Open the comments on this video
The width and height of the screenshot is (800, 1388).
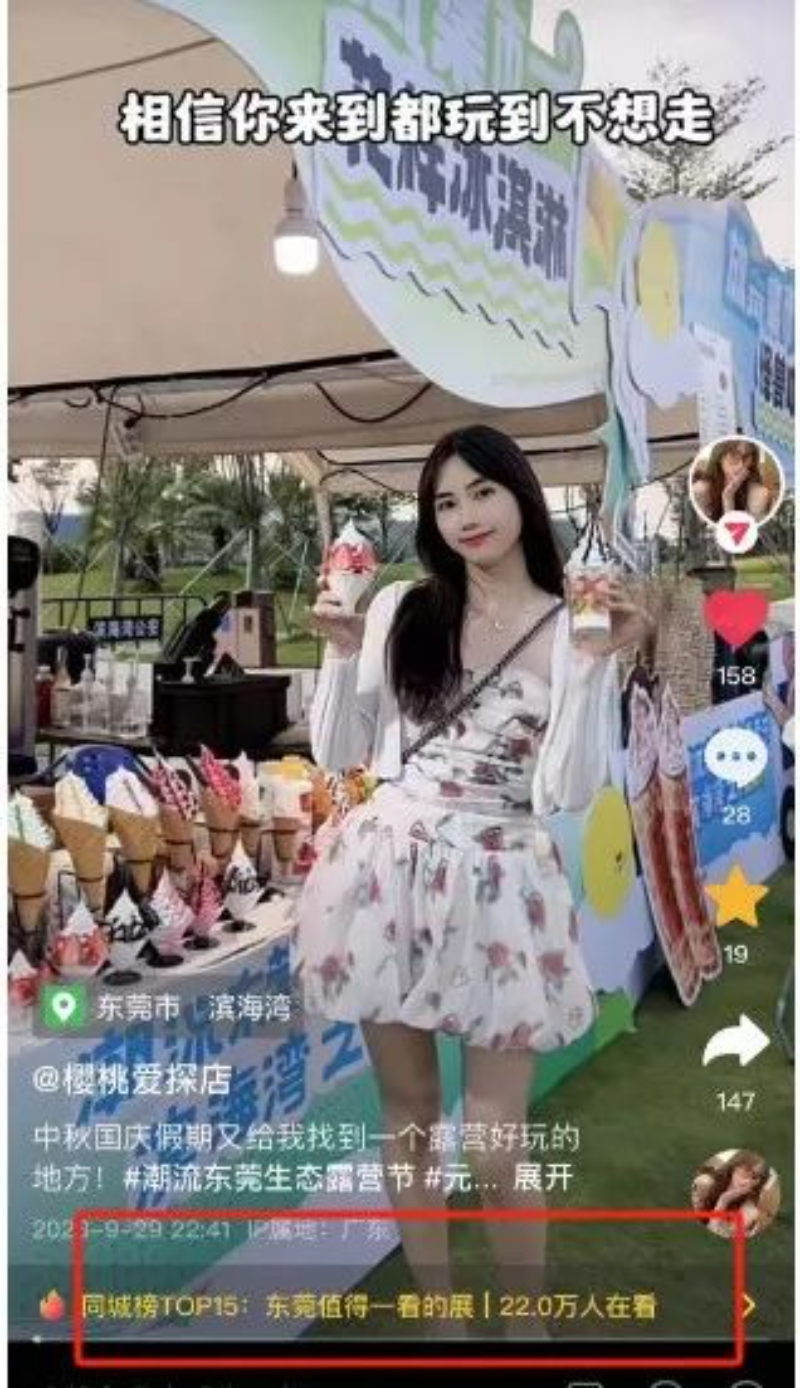(736, 756)
